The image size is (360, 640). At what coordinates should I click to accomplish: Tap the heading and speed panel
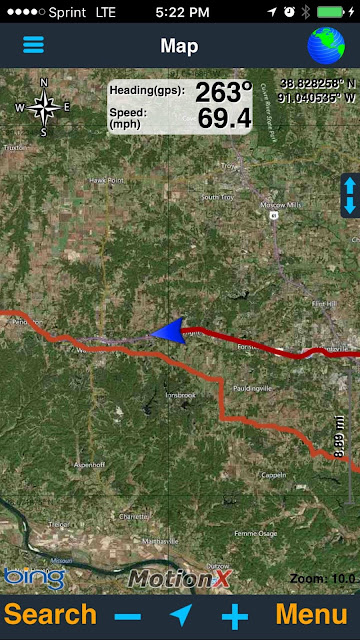(x=180, y=107)
